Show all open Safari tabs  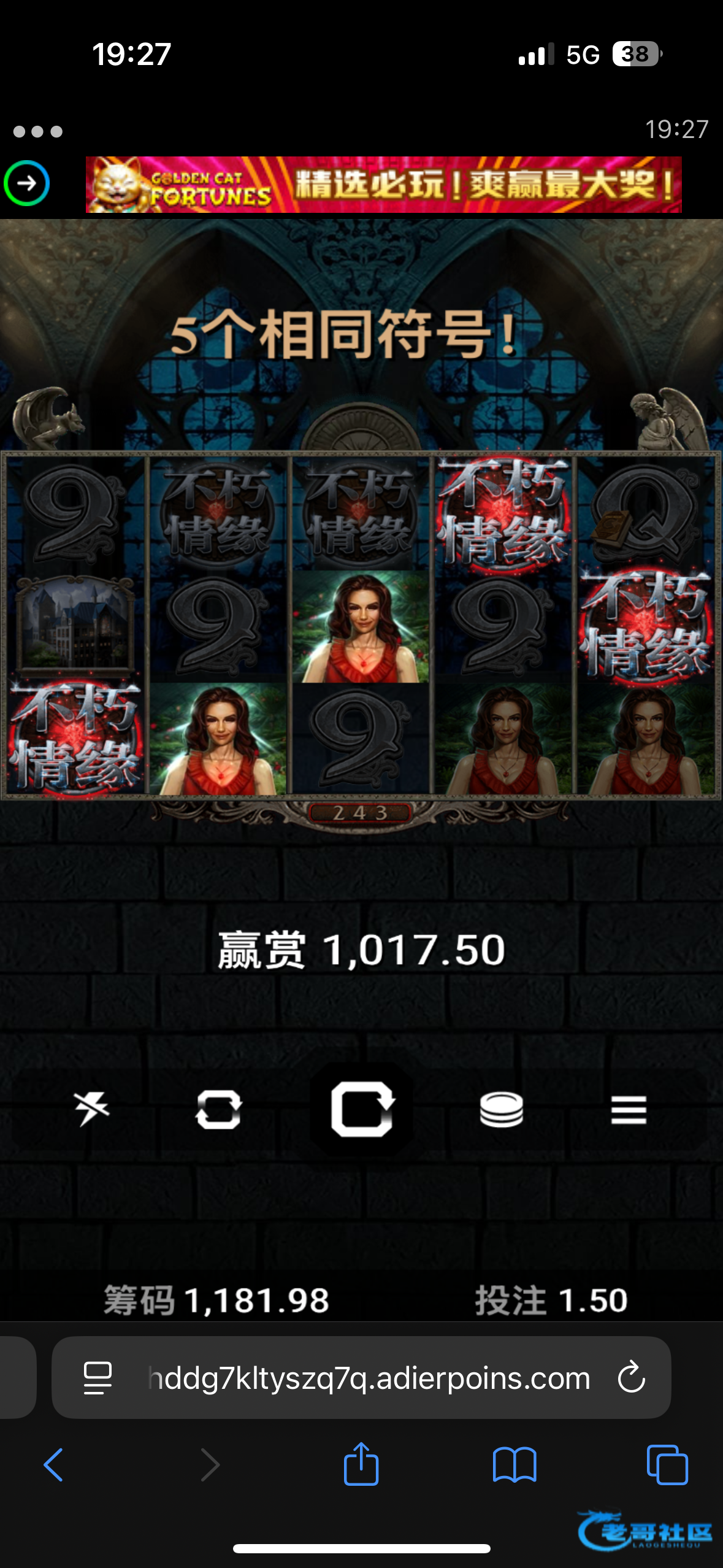667,1465
